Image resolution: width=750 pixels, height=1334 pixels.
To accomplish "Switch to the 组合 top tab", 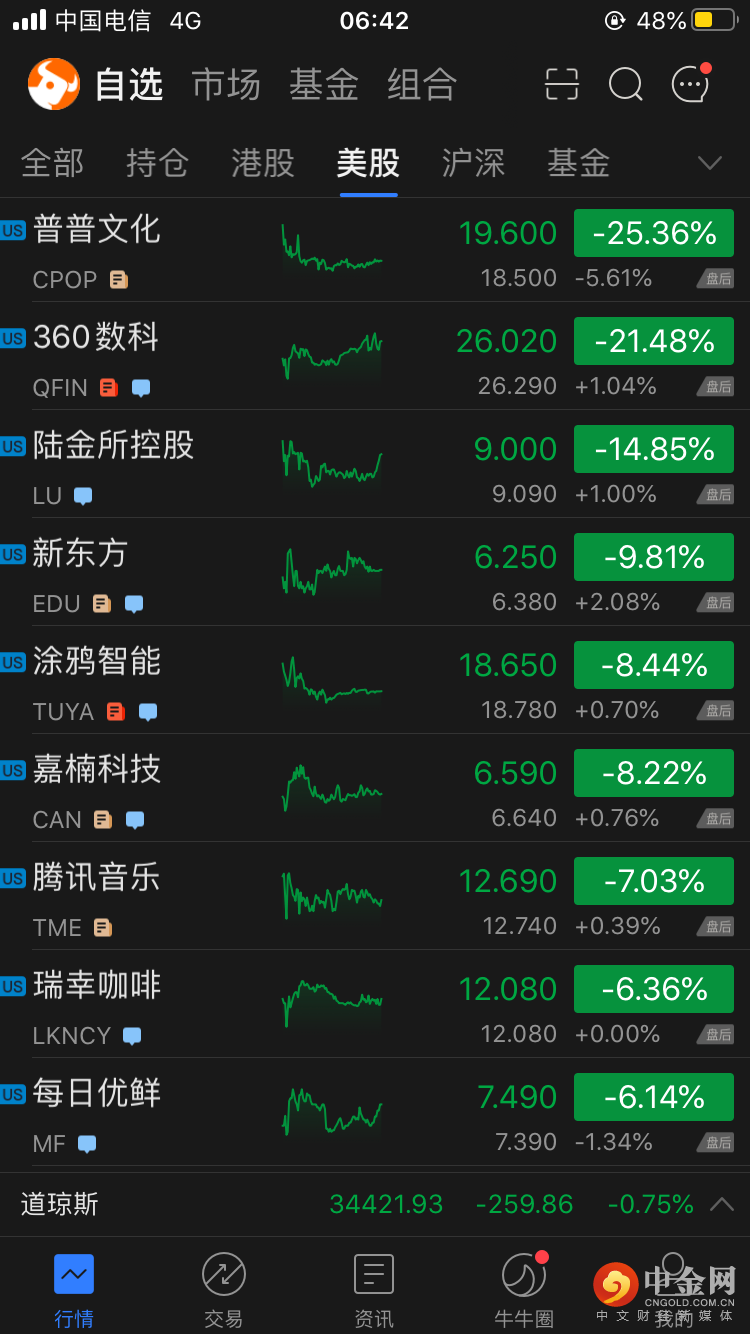I will [422, 85].
